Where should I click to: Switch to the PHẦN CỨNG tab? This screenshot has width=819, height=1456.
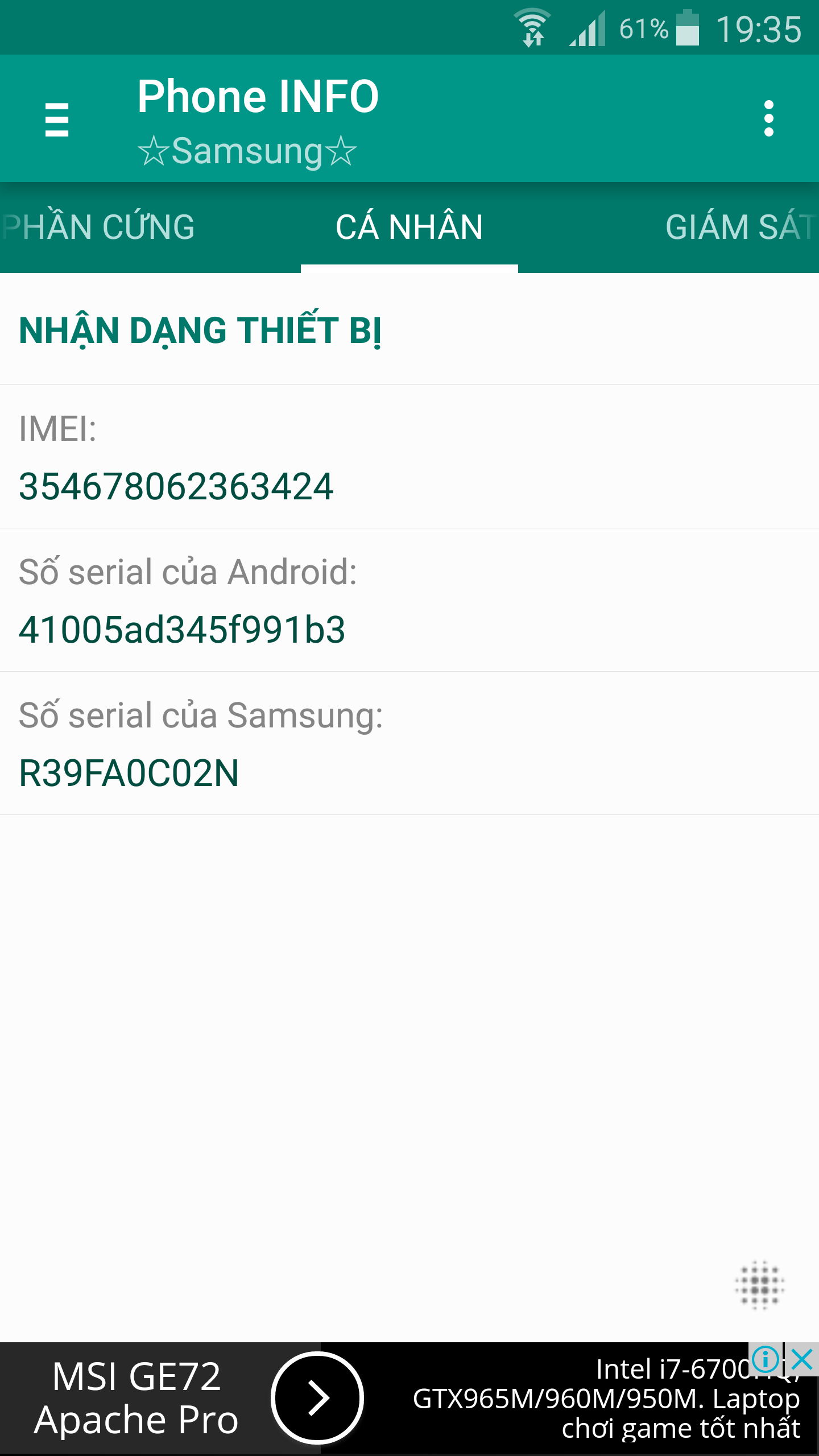click(x=100, y=227)
